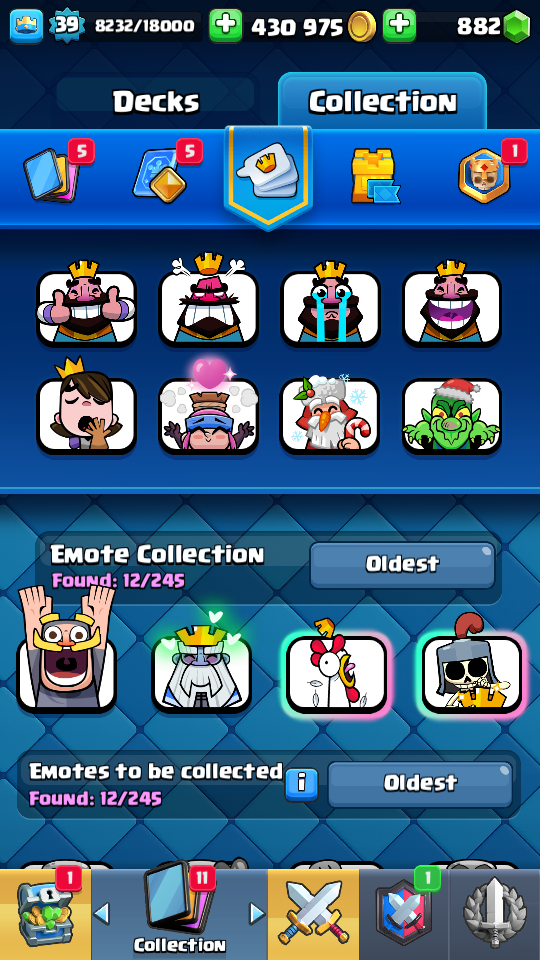
Task: Switch to the Decks tab
Action: [156, 101]
